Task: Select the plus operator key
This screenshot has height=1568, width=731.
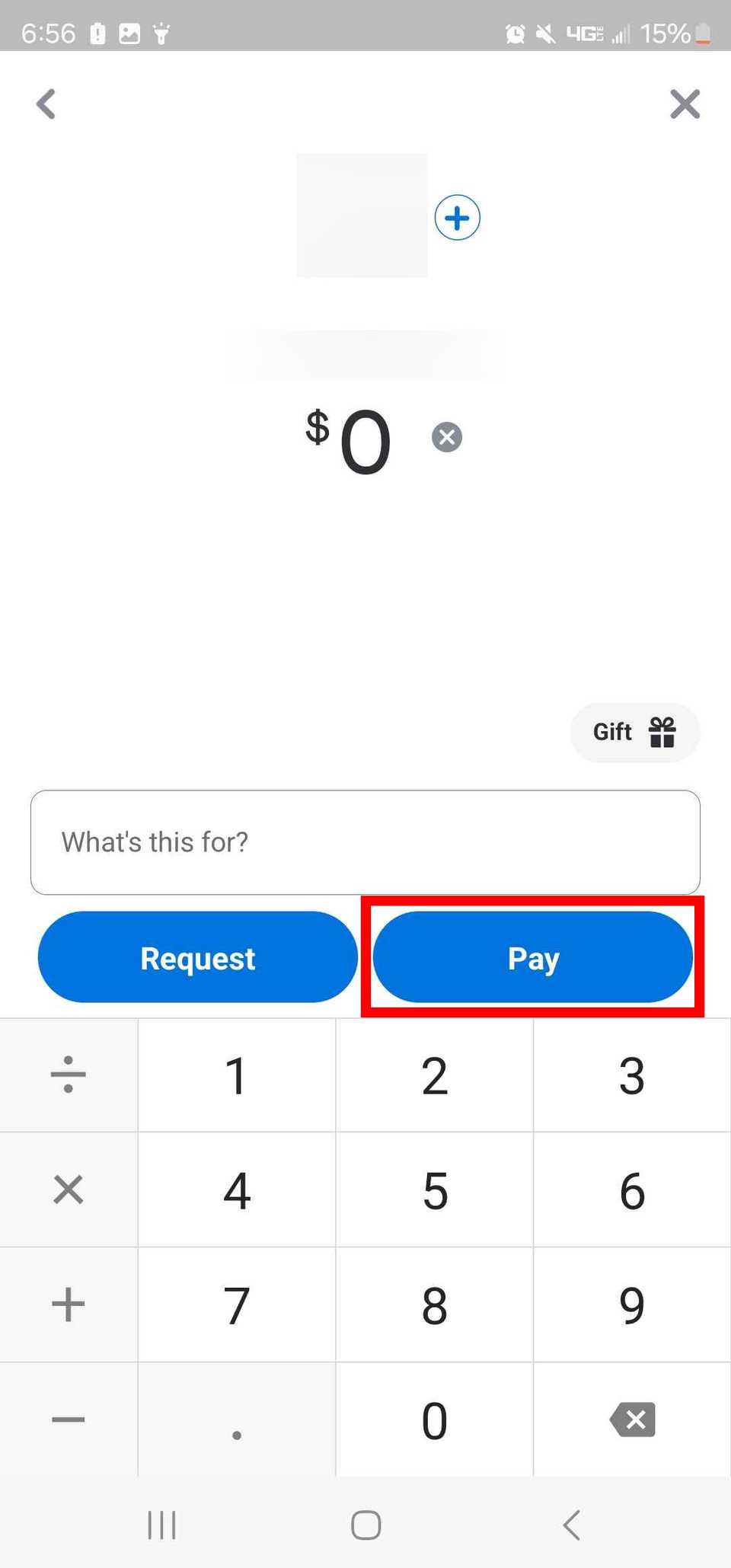Action: click(69, 1305)
